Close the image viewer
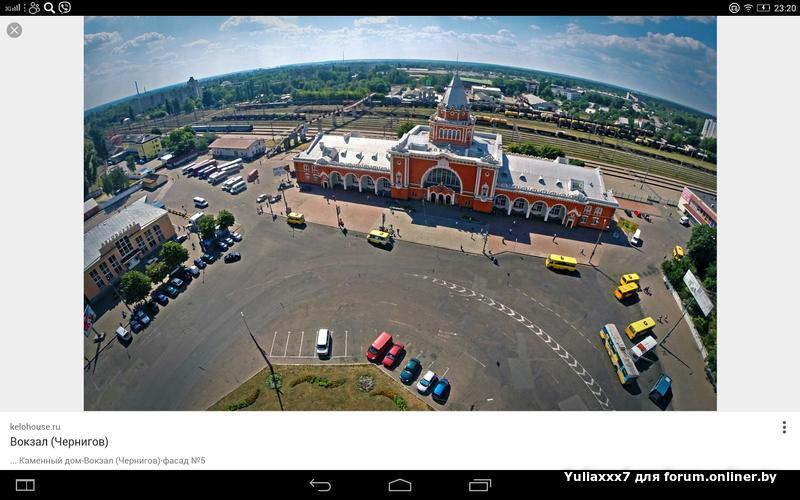800x500 pixels. [x=14, y=30]
